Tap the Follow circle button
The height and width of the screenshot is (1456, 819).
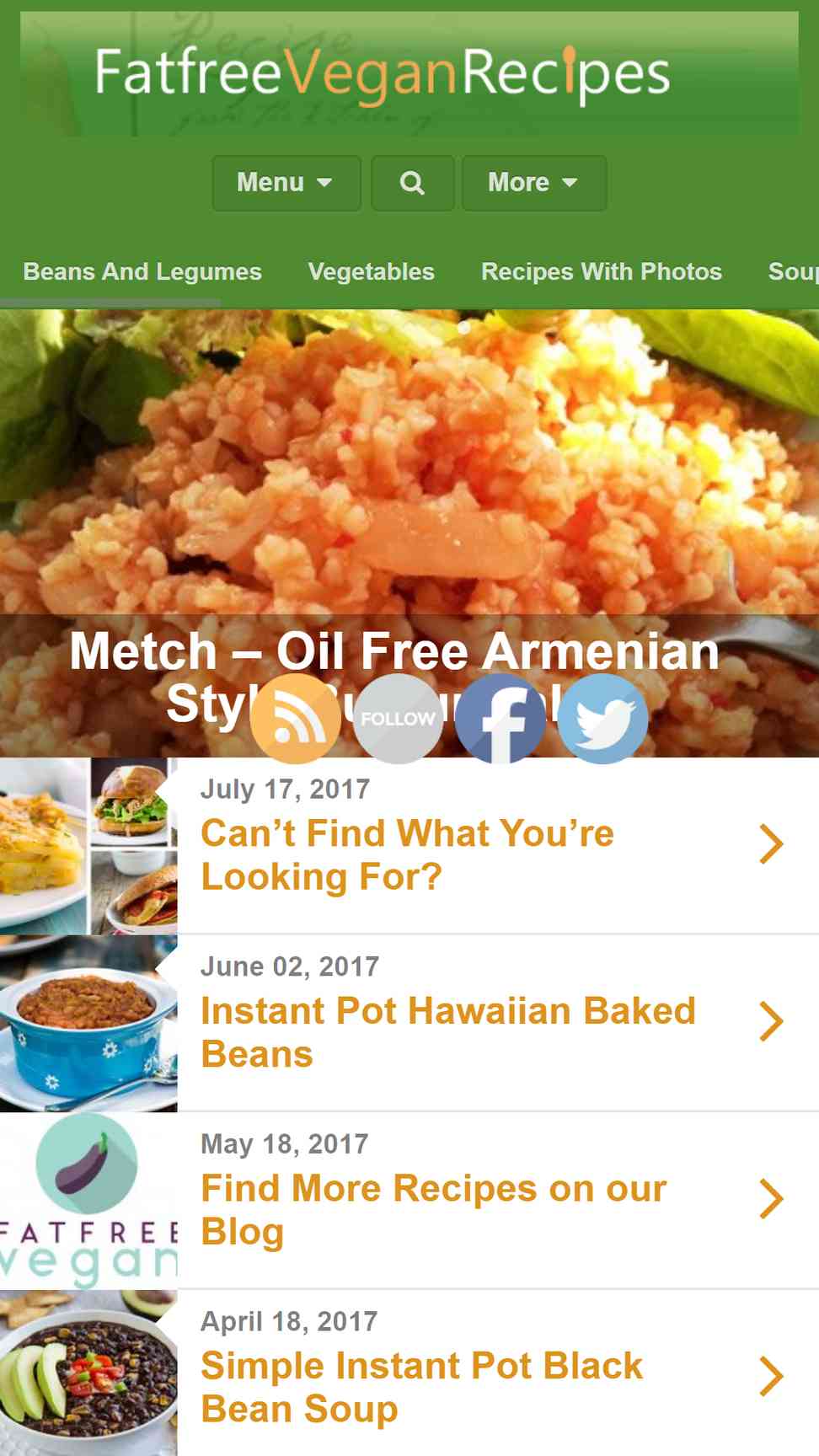tap(398, 719)
